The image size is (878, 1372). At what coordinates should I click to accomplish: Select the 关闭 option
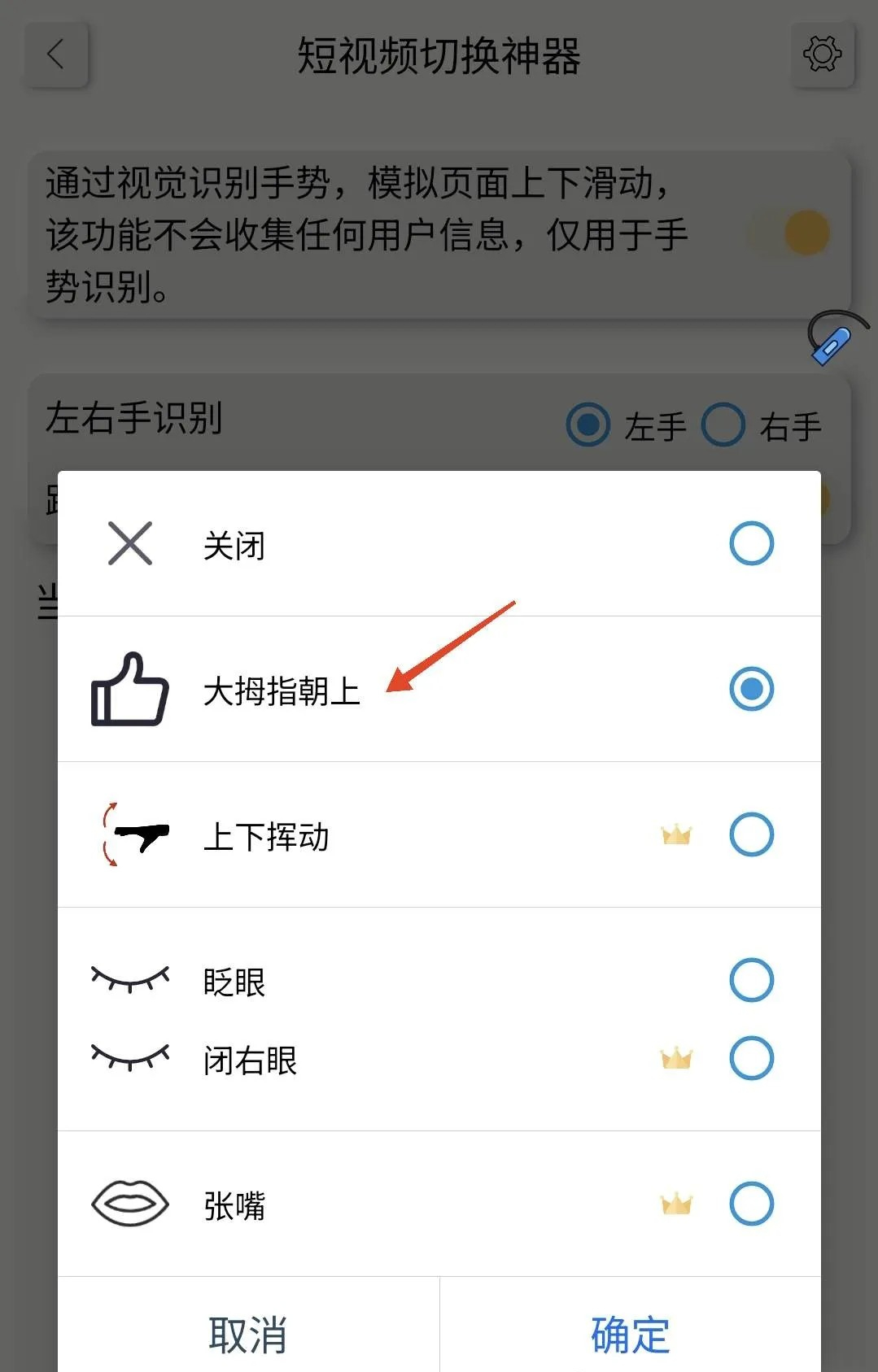750,543
